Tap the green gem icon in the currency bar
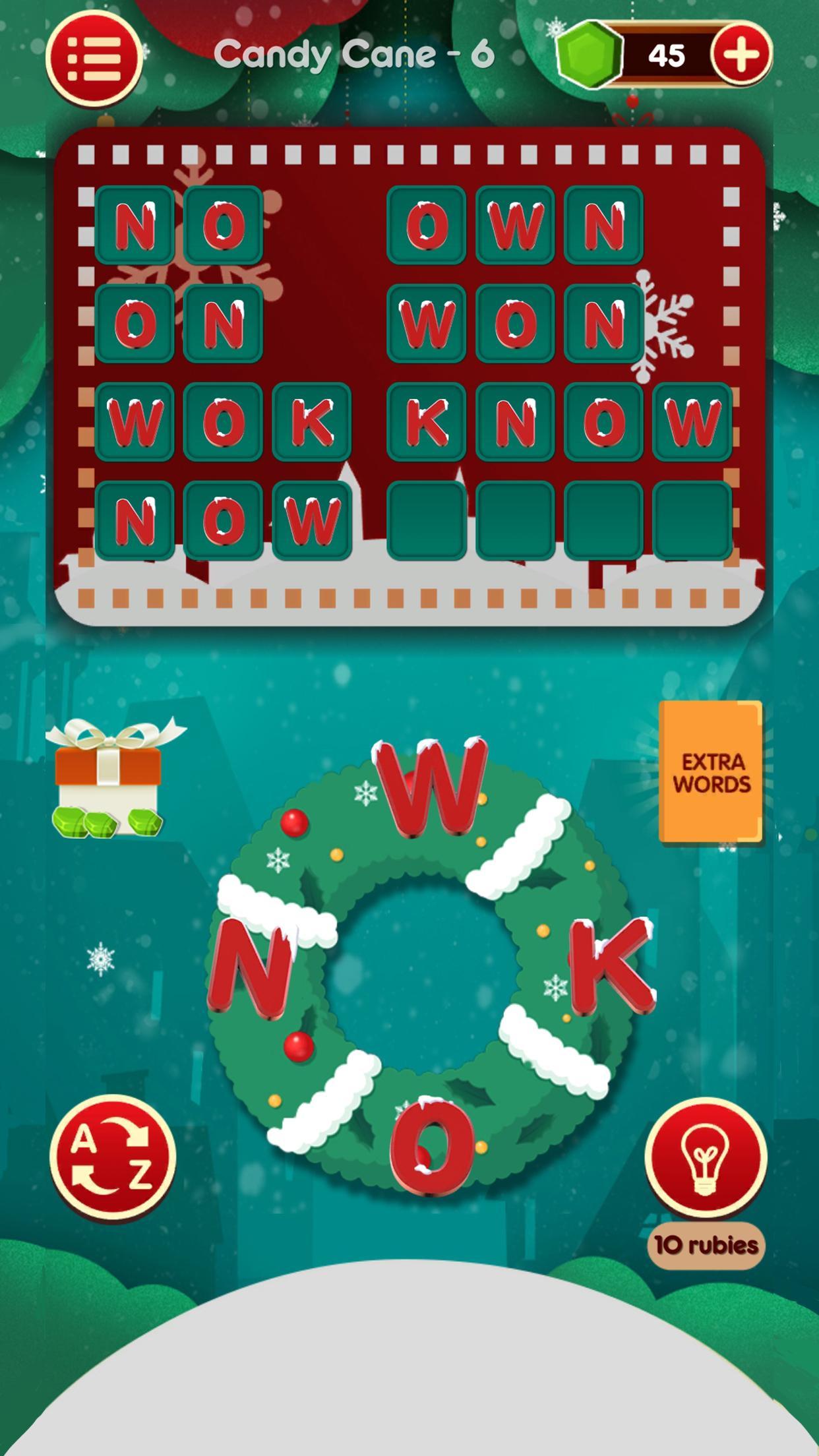This screenshot has height=1456, width=819. (589, 53)
